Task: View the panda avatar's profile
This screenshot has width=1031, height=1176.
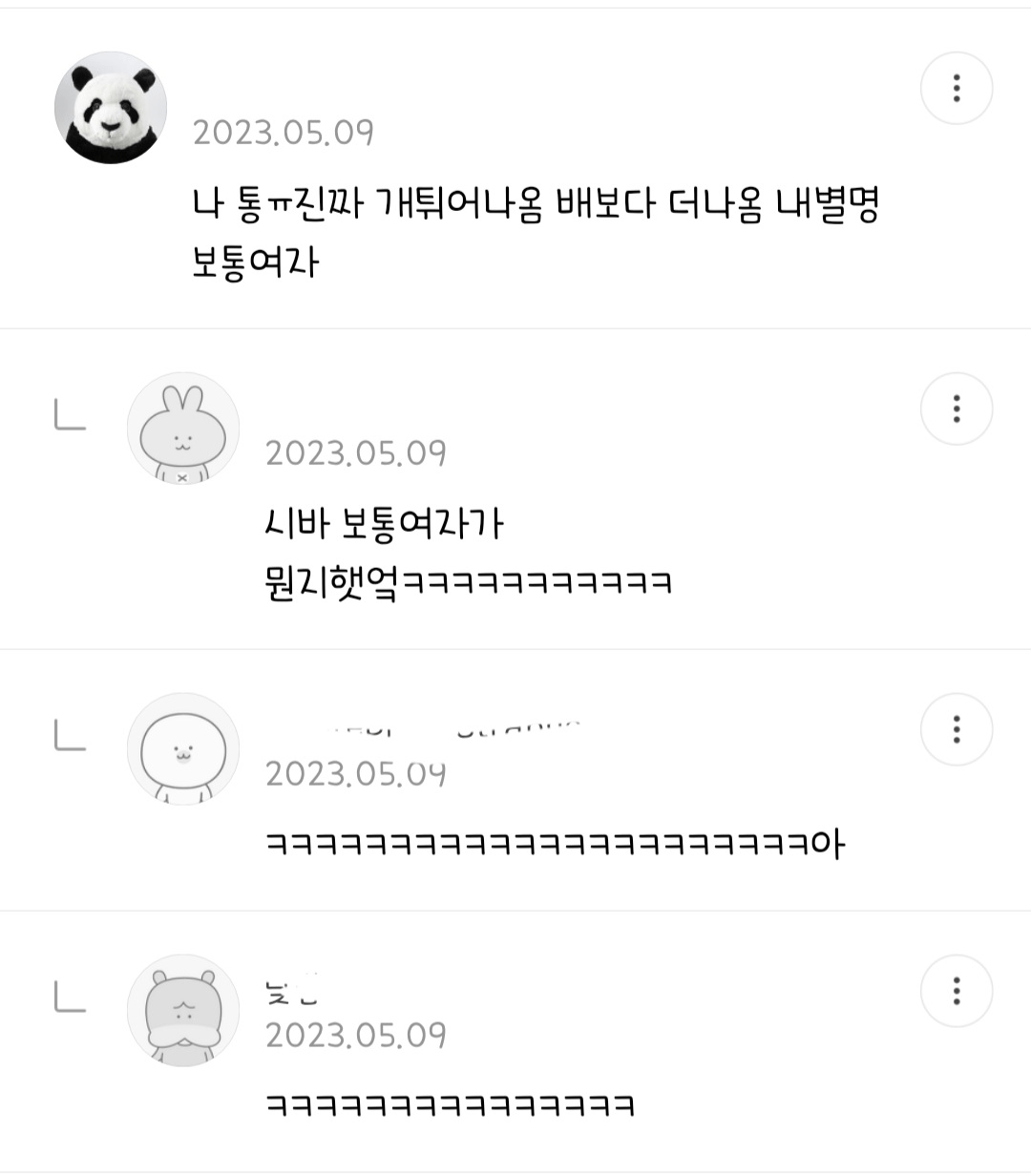Action: (111, 107)
